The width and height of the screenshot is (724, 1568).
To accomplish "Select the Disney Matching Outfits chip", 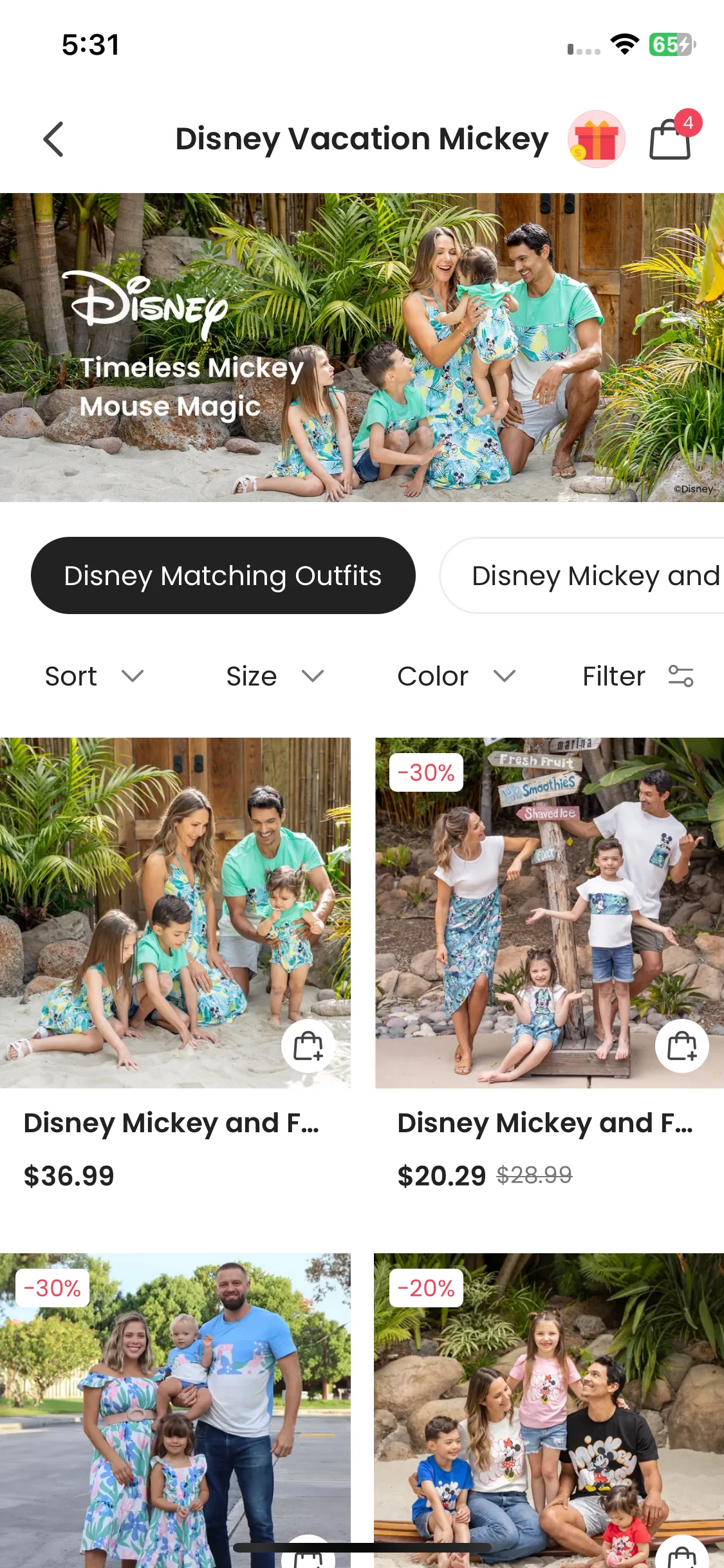I will click(x=223, y=575).
